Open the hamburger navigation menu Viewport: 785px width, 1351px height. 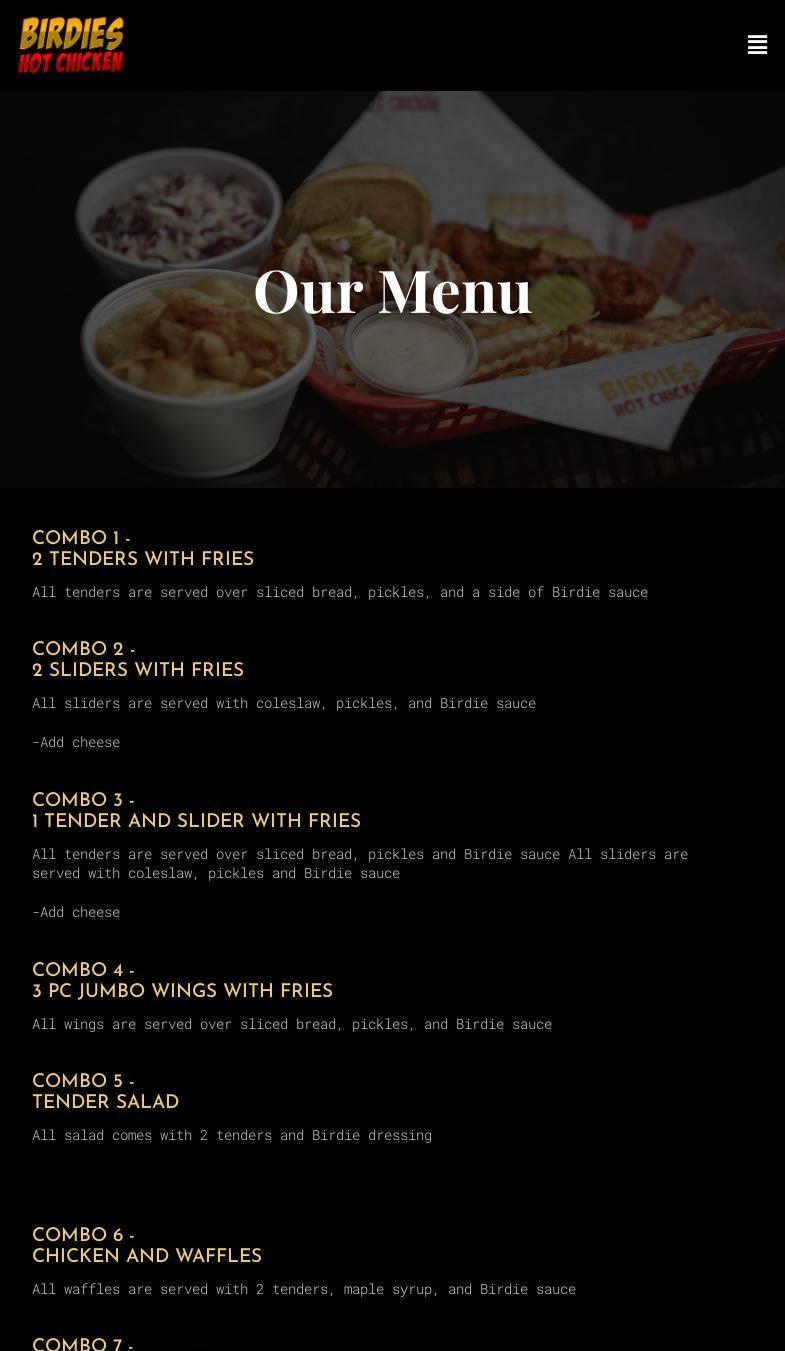[x=757, y=45]
